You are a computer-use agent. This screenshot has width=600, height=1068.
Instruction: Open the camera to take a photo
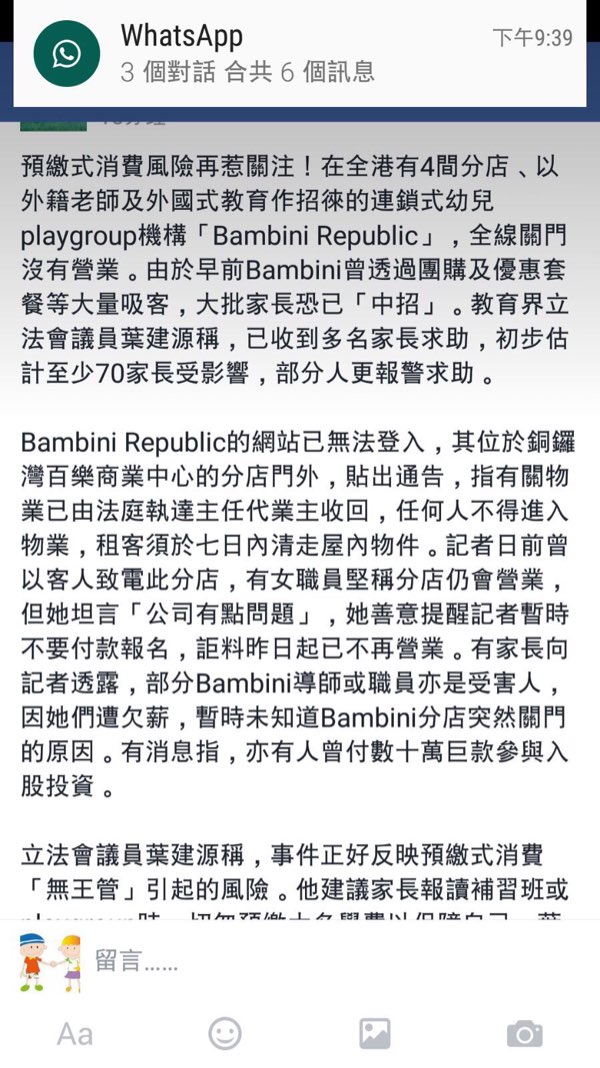click(524, 1034)
